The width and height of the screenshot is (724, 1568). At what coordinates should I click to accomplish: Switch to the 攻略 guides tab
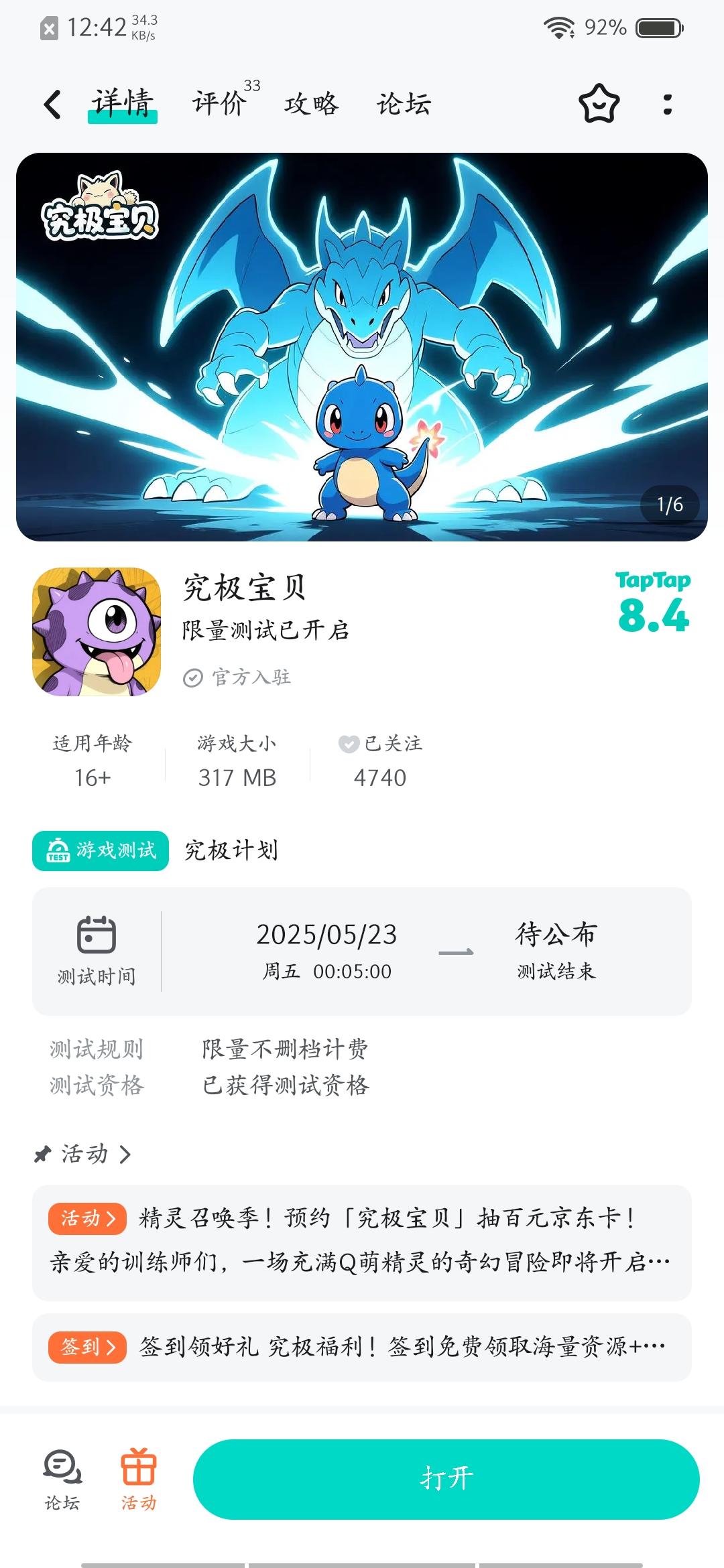click(311, 105)
